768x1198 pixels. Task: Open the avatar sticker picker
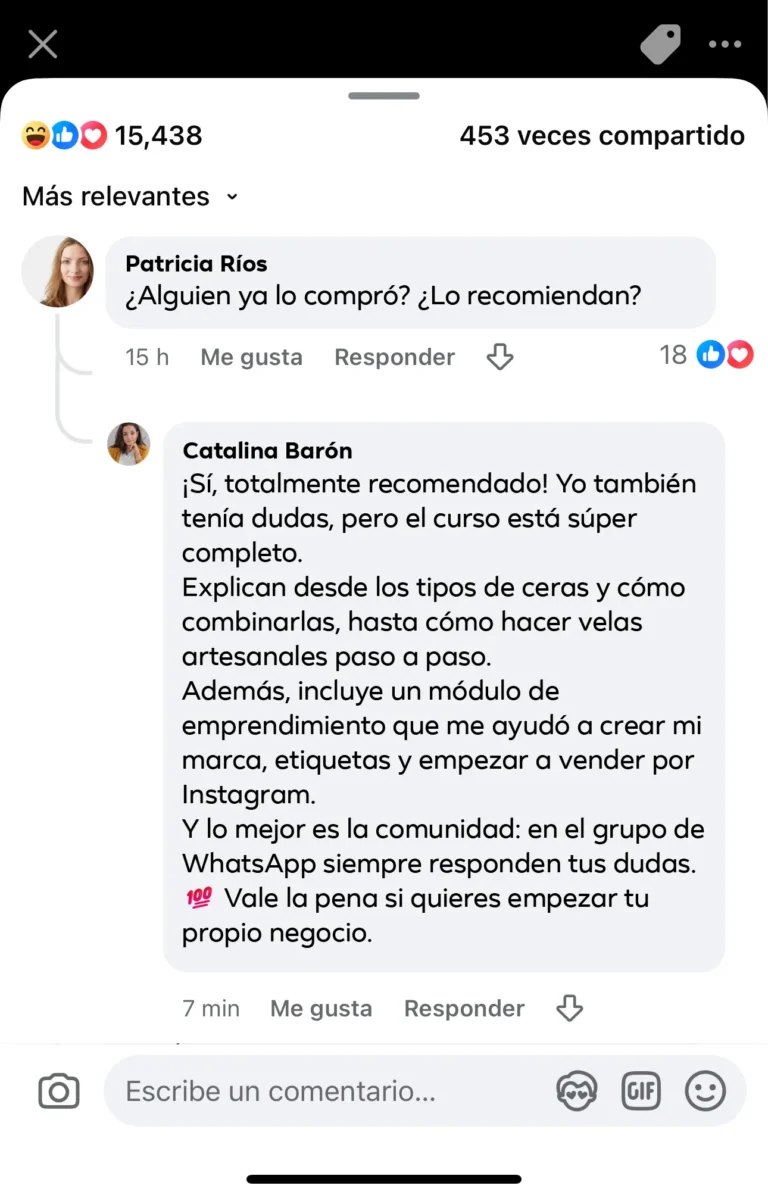(576, 1091)
